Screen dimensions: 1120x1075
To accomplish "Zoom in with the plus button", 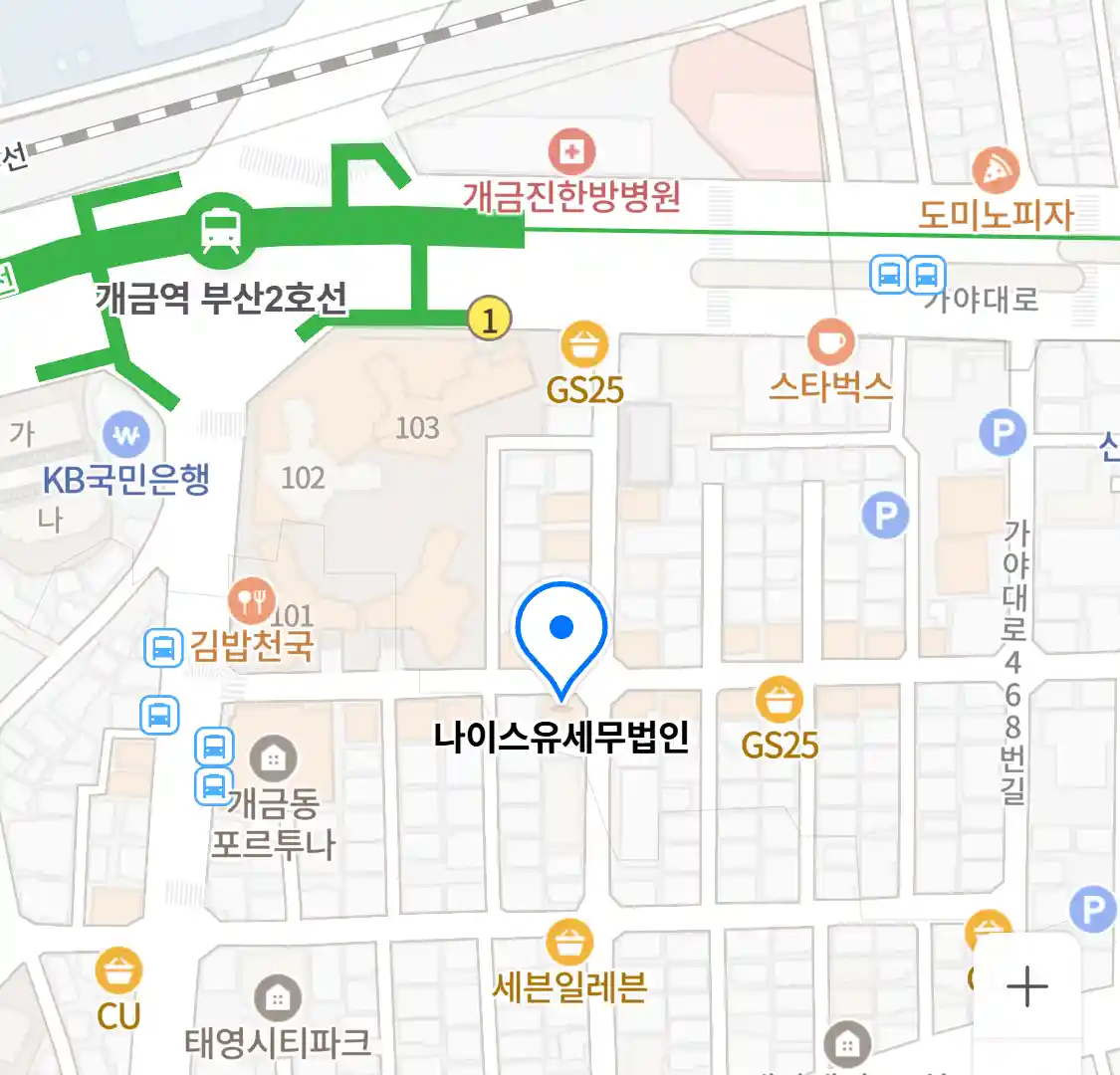I will coord(1026,986).
